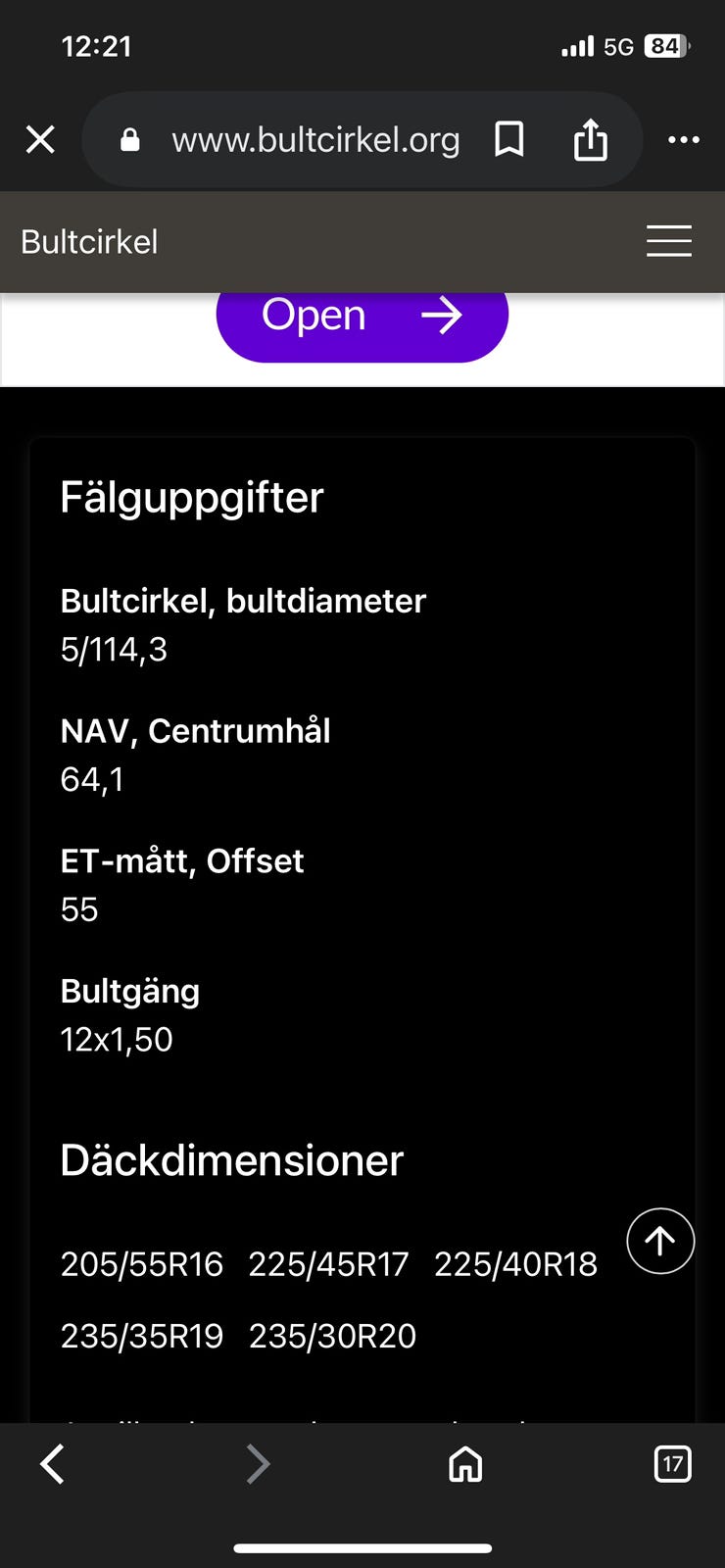
Task: Tap the padlock icon for site security info
Action: [x=129, y=139]
